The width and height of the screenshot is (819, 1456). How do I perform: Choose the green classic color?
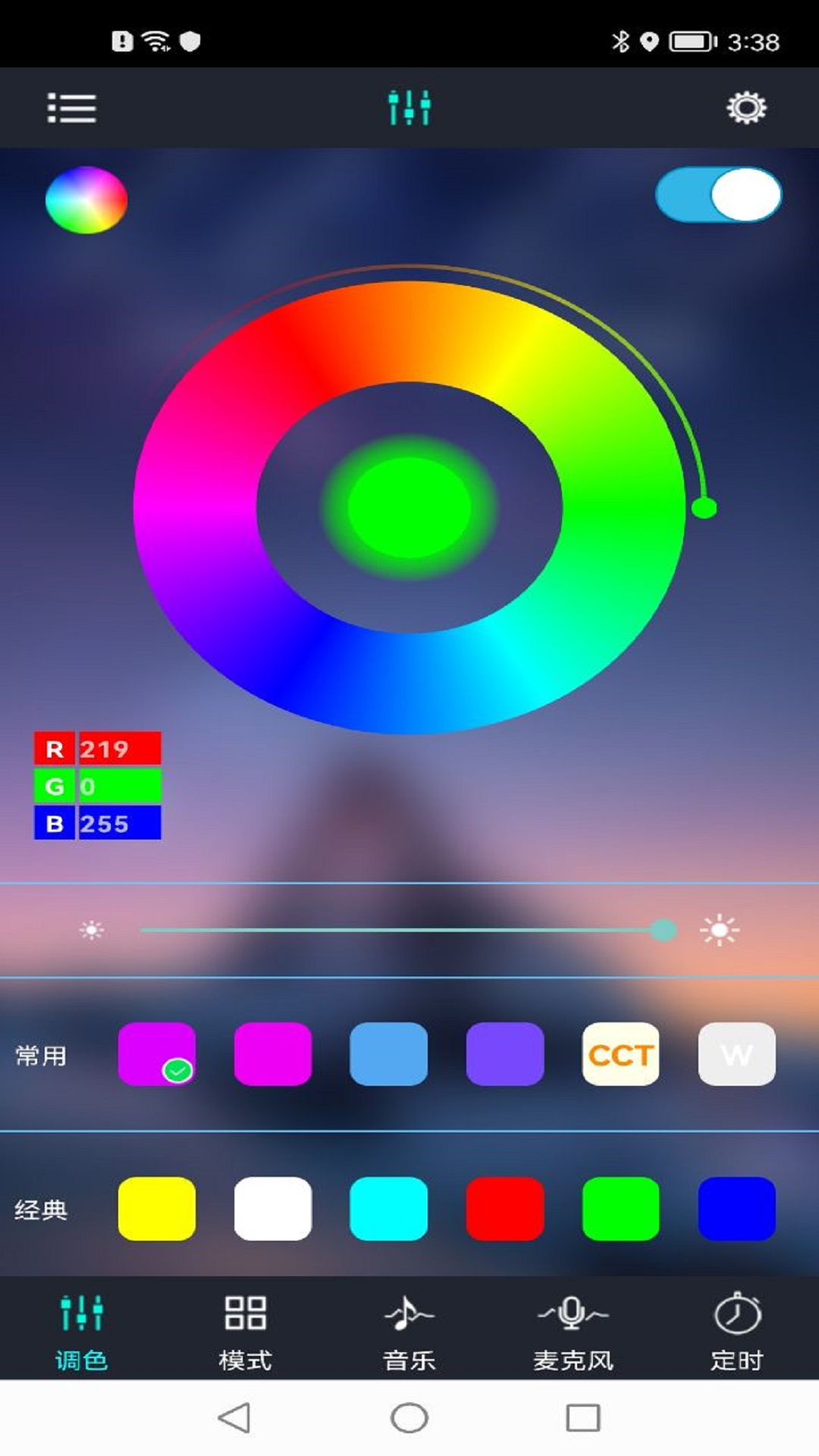click(620, 1209)
